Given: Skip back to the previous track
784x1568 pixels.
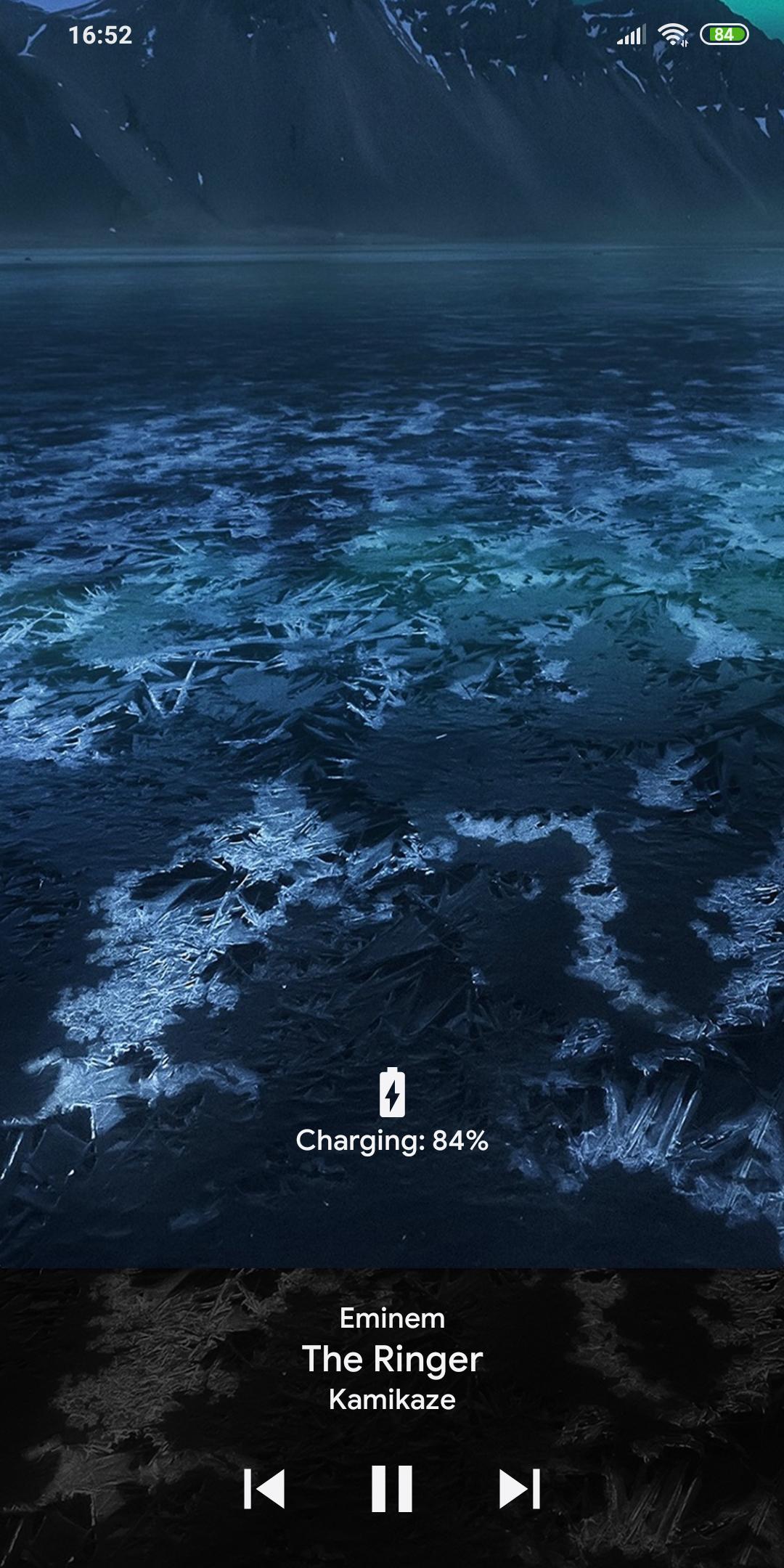Looking at the screenshot, I should coord(264,1489).
